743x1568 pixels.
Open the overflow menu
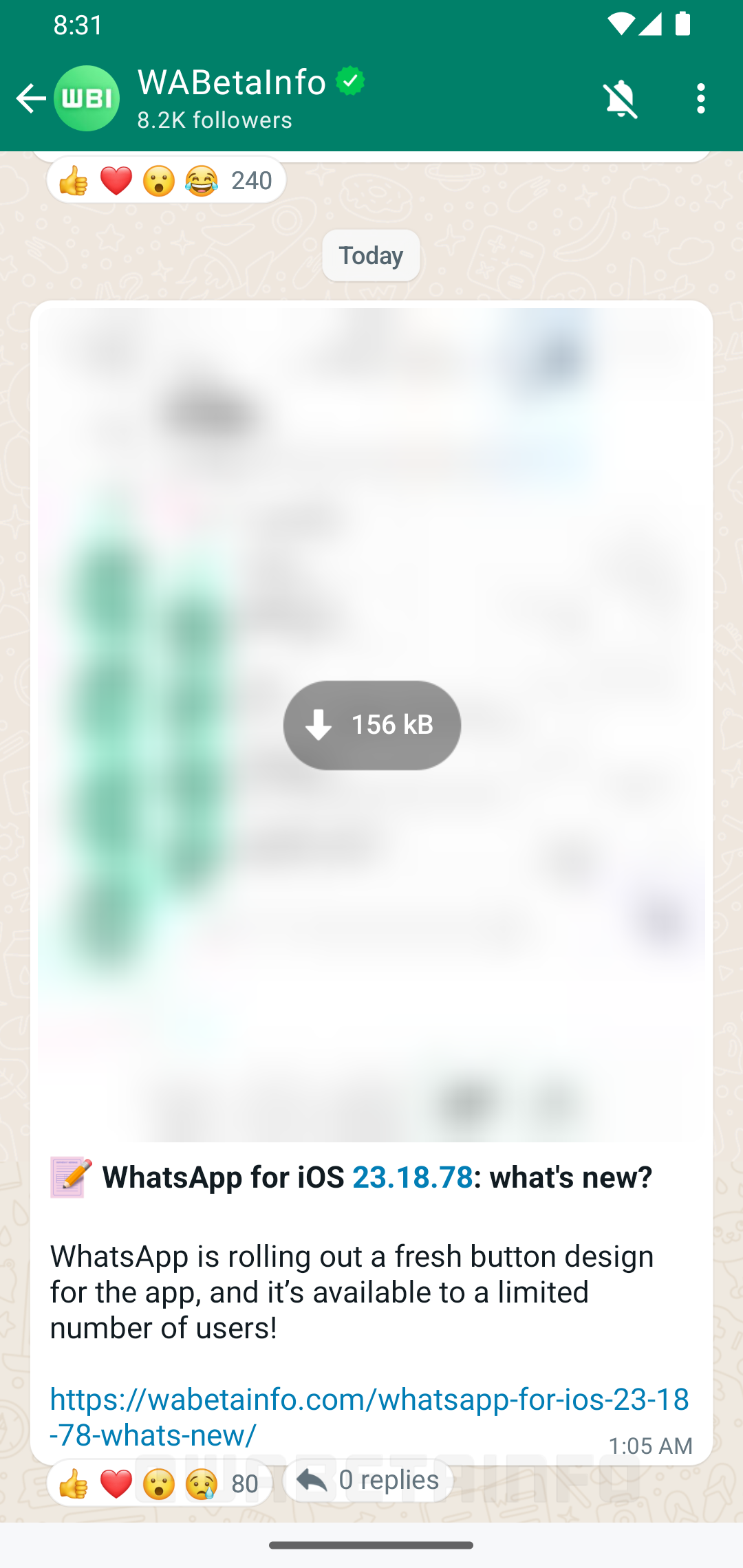pyautogui.click(x=700, y=99)
